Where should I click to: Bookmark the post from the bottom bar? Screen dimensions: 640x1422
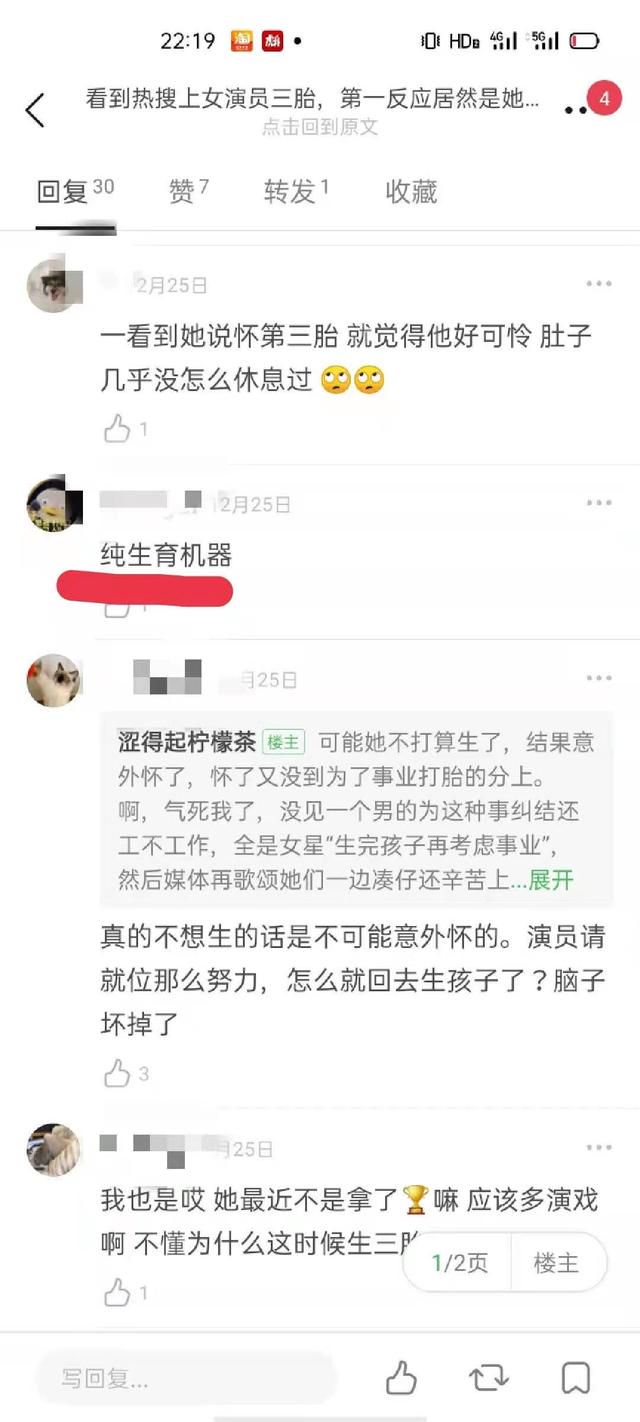575,1378
